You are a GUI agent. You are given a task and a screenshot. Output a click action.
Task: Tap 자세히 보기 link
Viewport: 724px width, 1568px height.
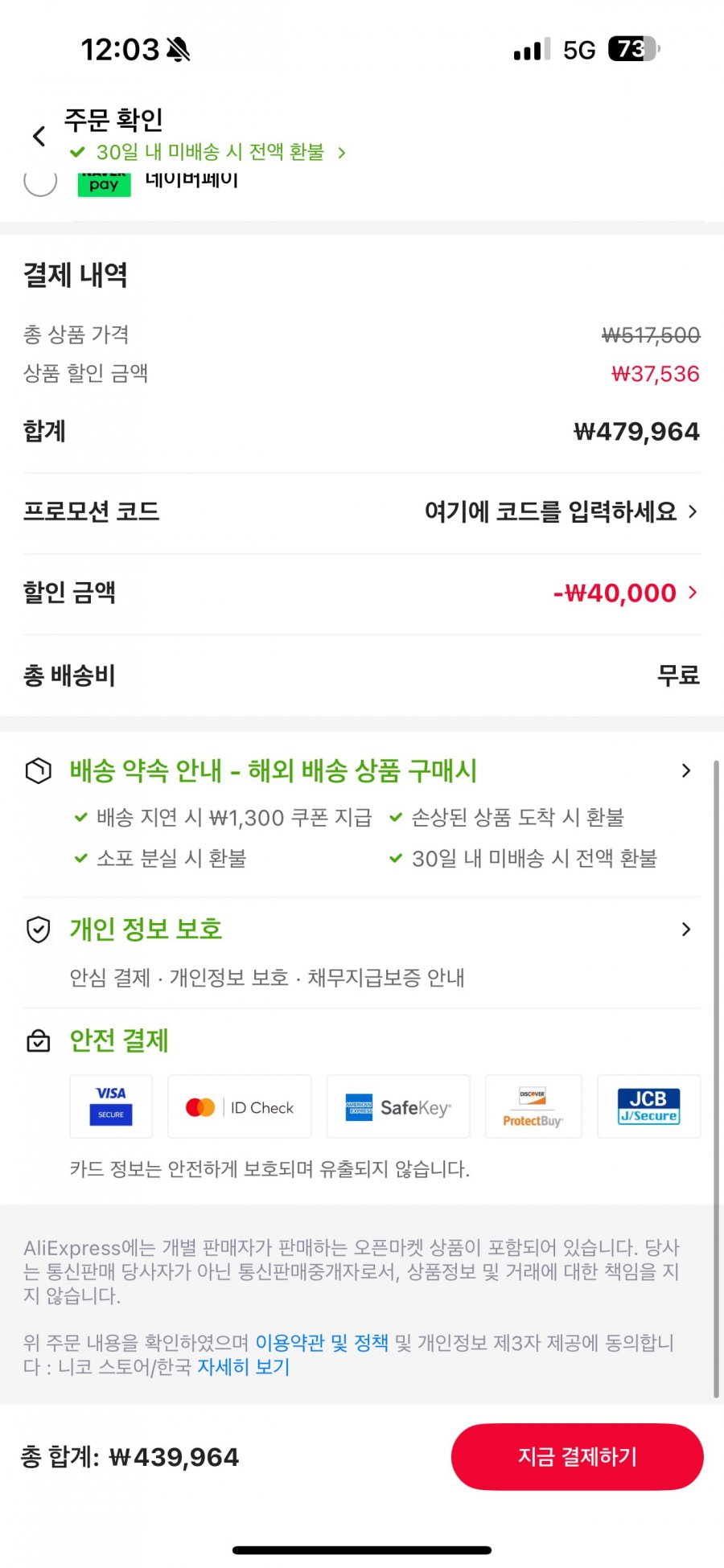pos(244,1366)
